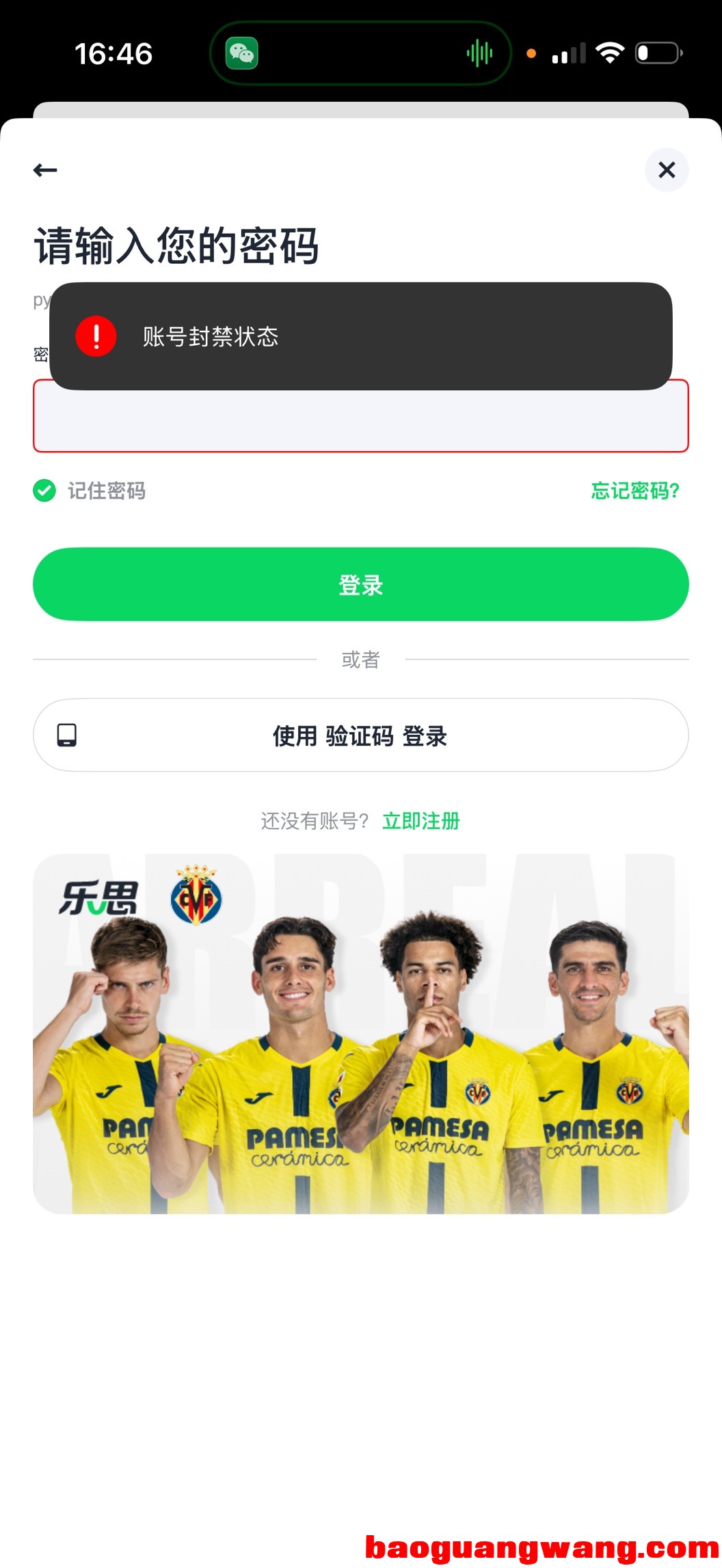
Task: Open the 忘记密码? link
Action: pos(635,491)
